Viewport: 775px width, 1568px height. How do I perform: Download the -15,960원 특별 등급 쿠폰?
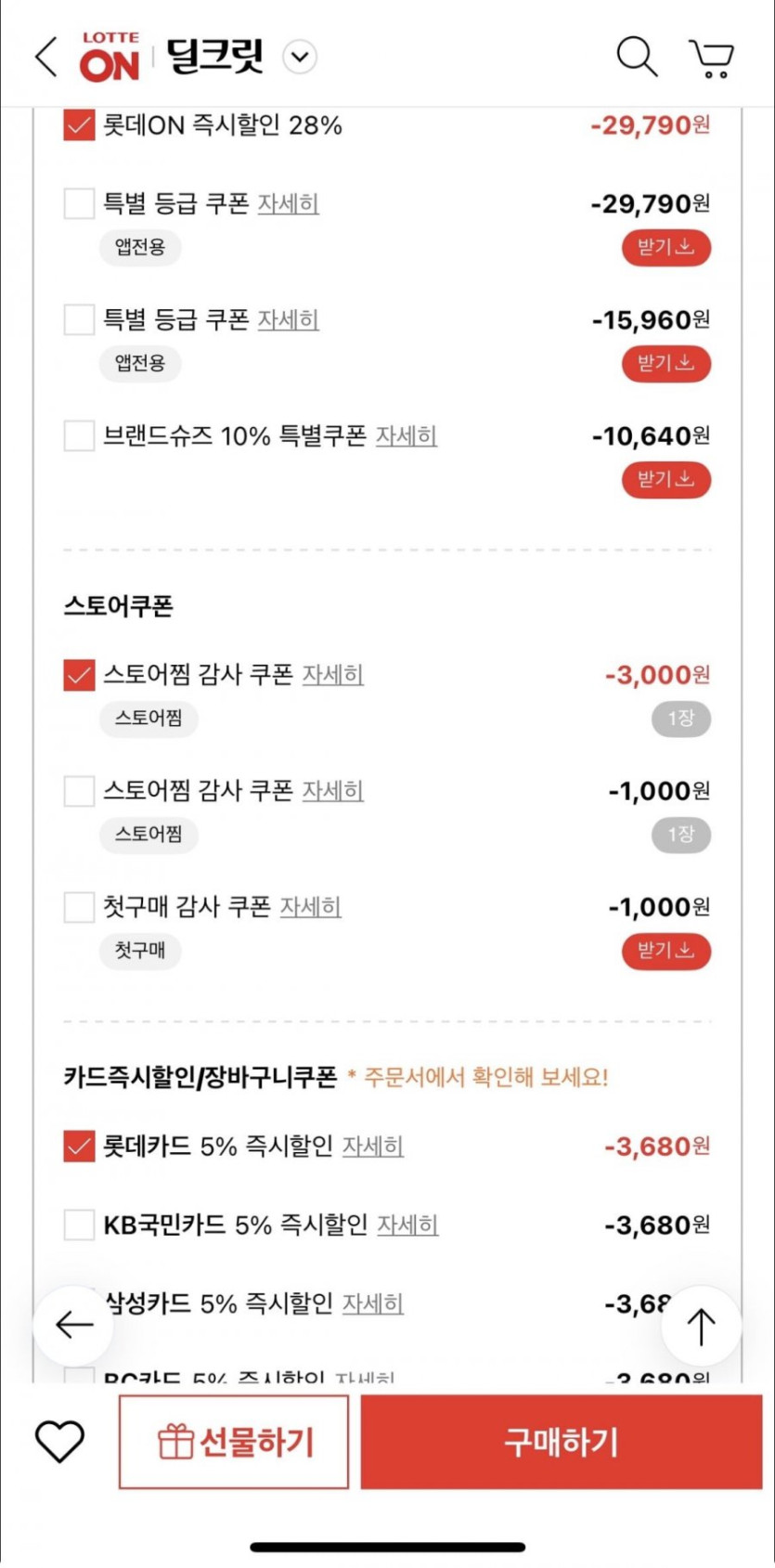click(x=666, y=363)
